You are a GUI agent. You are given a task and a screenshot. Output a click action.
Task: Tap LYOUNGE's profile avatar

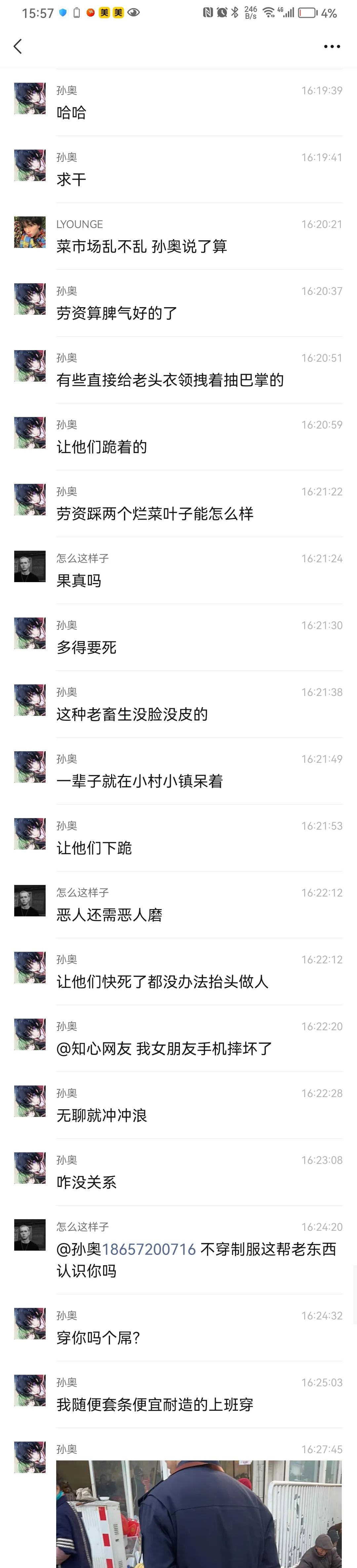point(30,232)
